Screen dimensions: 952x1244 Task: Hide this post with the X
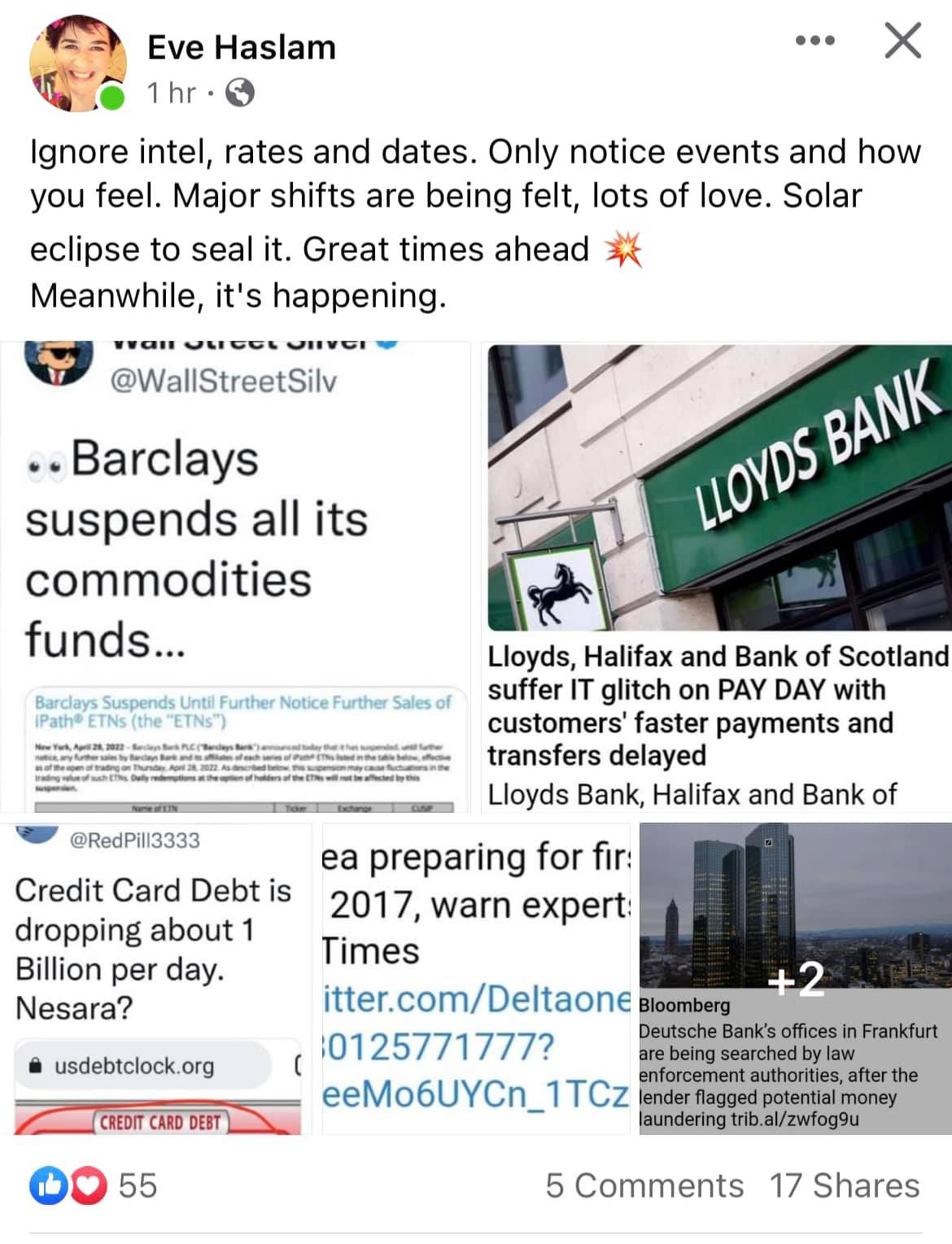[903, 41]
